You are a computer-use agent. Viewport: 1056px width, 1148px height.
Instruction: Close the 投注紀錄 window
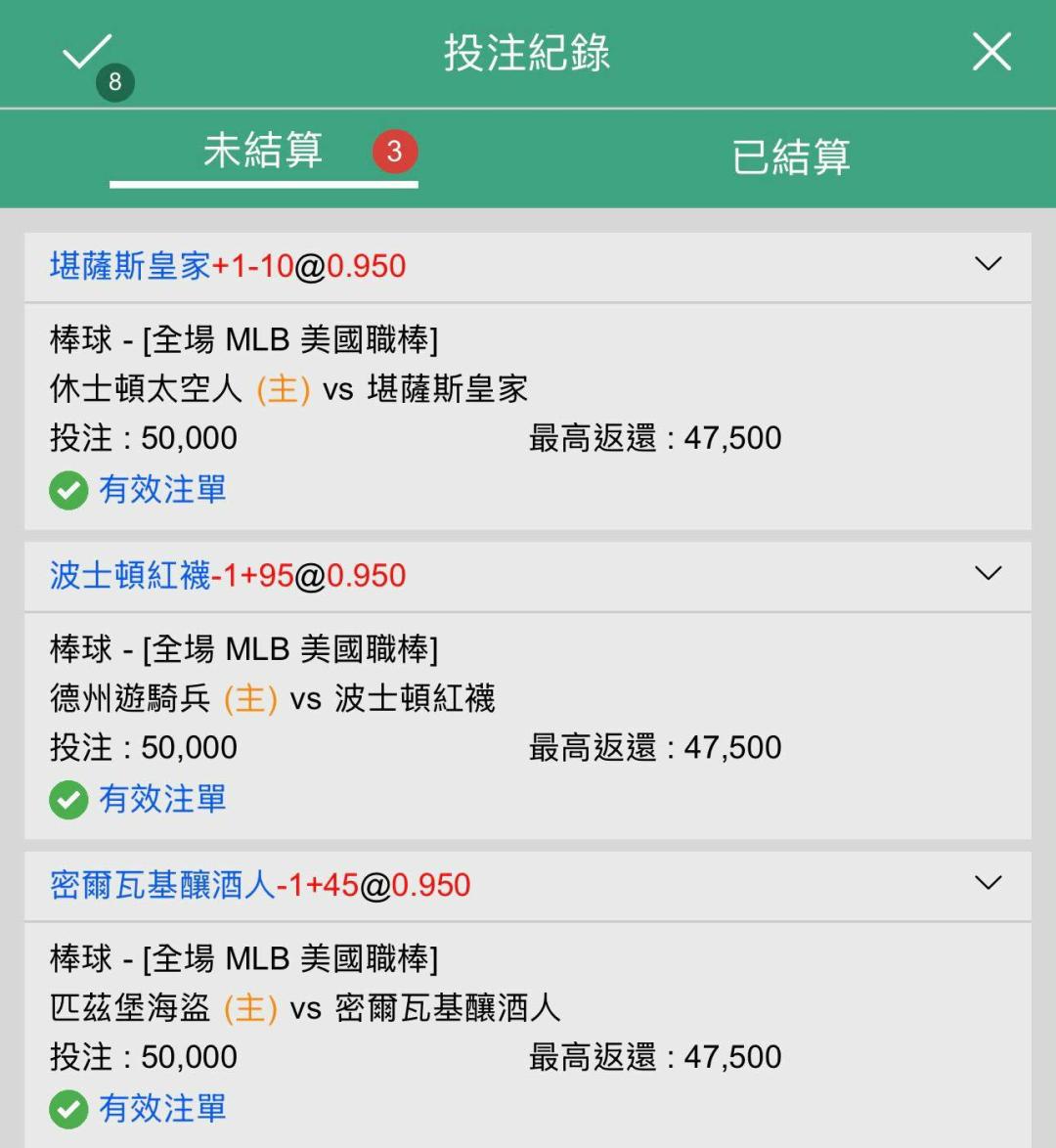(x=991, y=52)
